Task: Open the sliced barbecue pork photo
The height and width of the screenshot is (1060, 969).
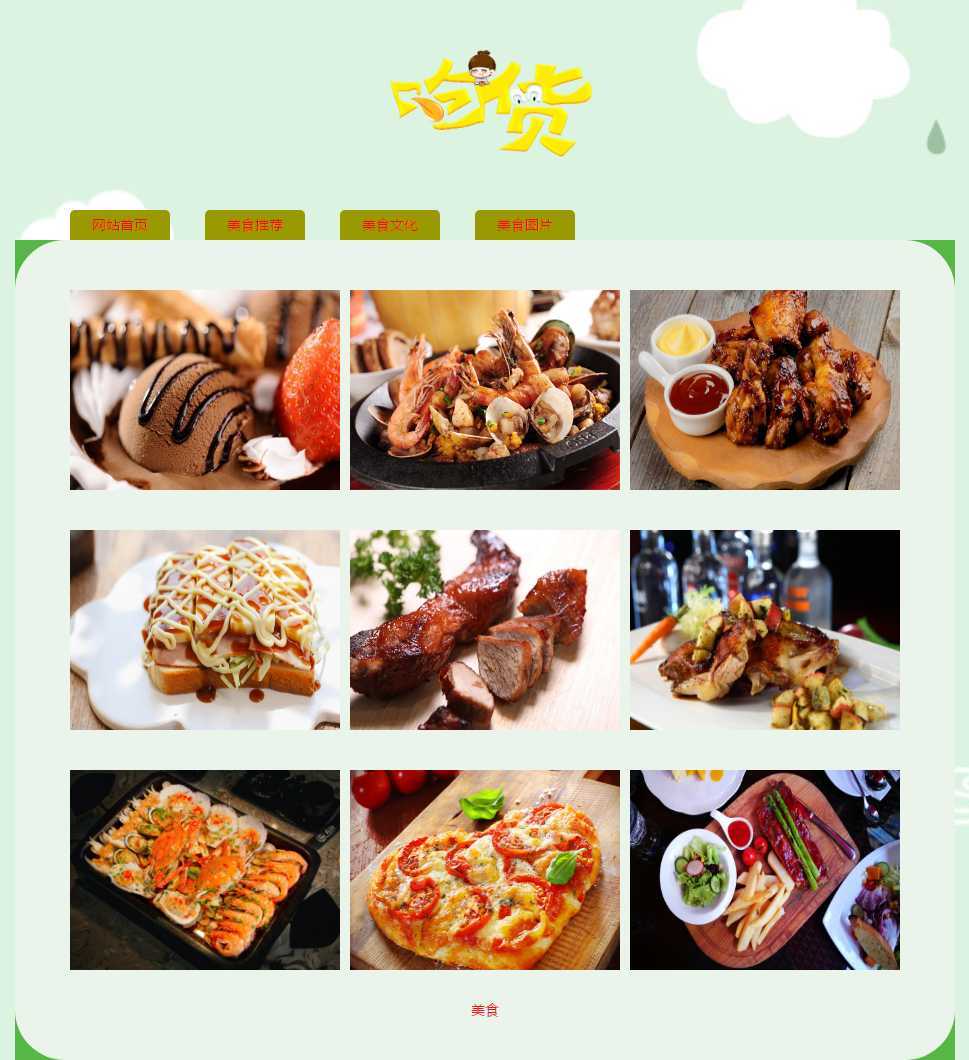Action: (485, 630)
